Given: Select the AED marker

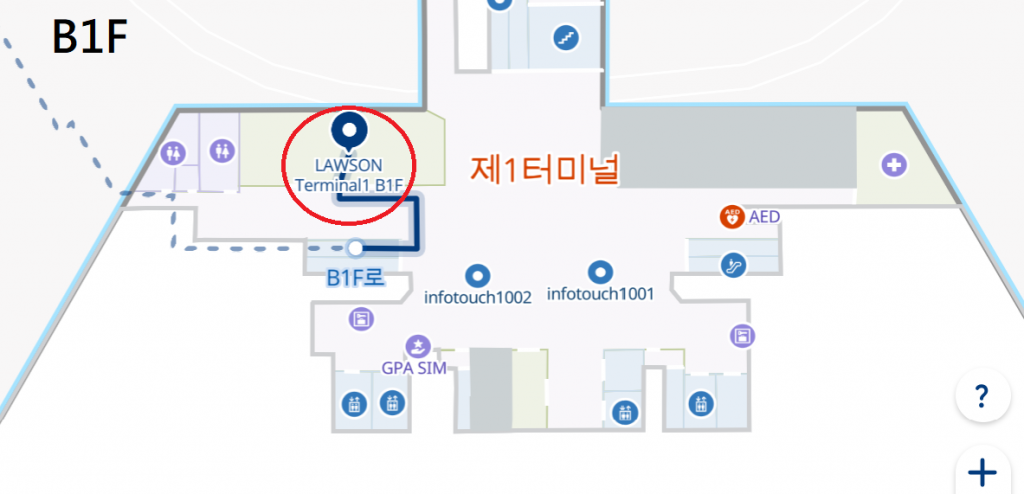Looking at the screenshot, I should 732,216.
